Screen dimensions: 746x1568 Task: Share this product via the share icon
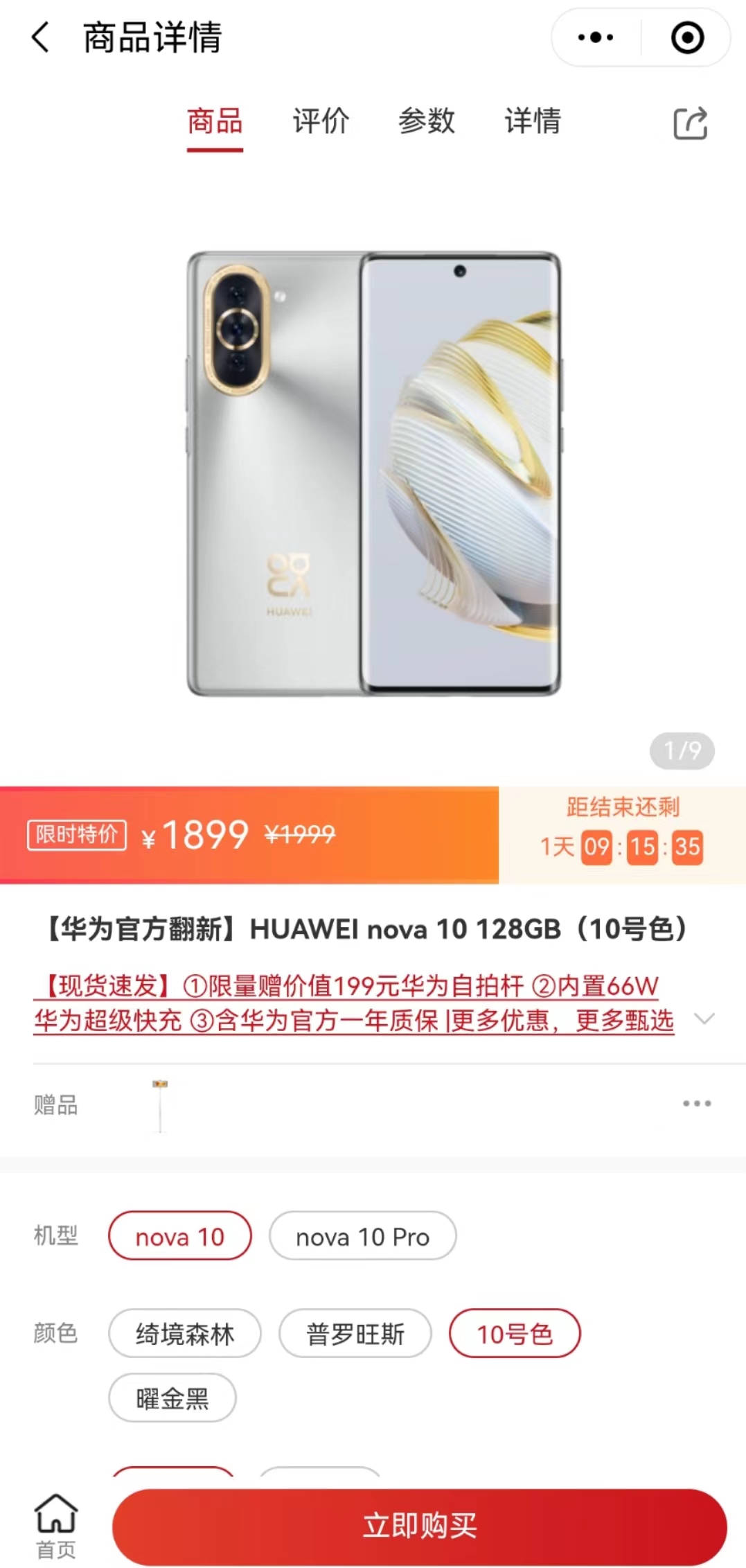tap(690, 123)
